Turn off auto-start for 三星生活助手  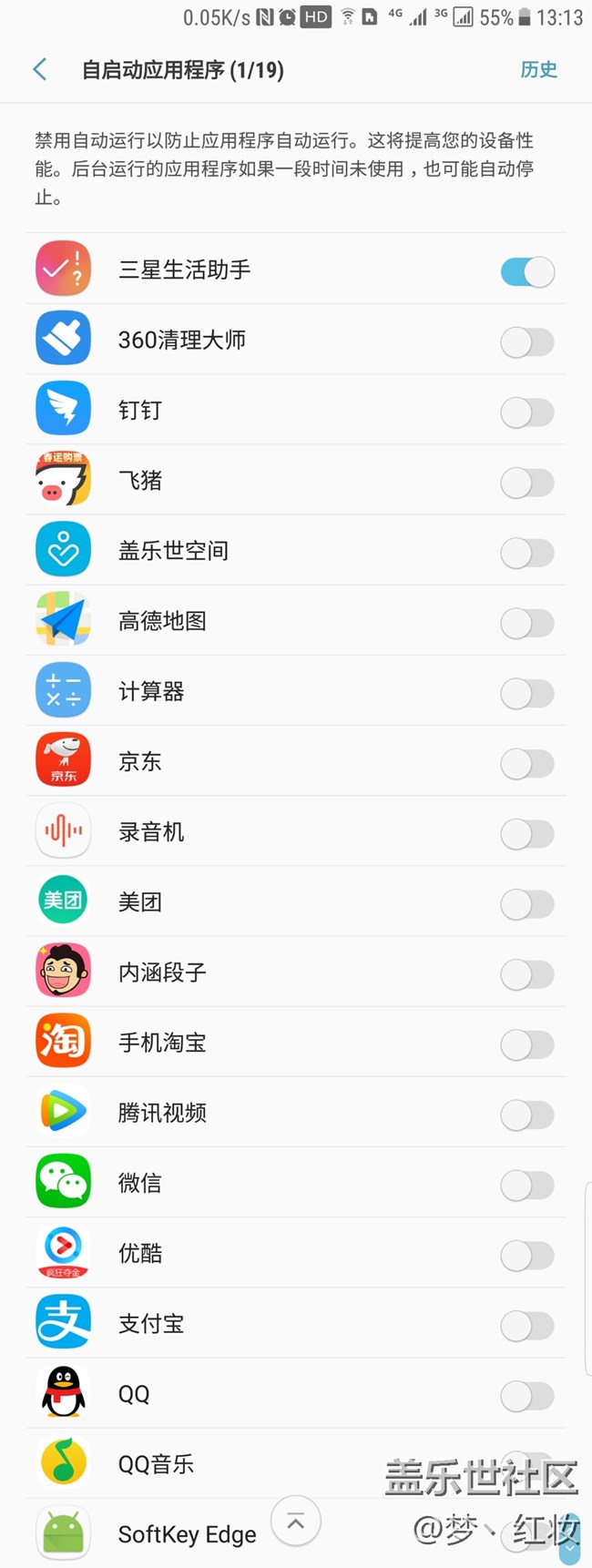click(x=527, y=271)
